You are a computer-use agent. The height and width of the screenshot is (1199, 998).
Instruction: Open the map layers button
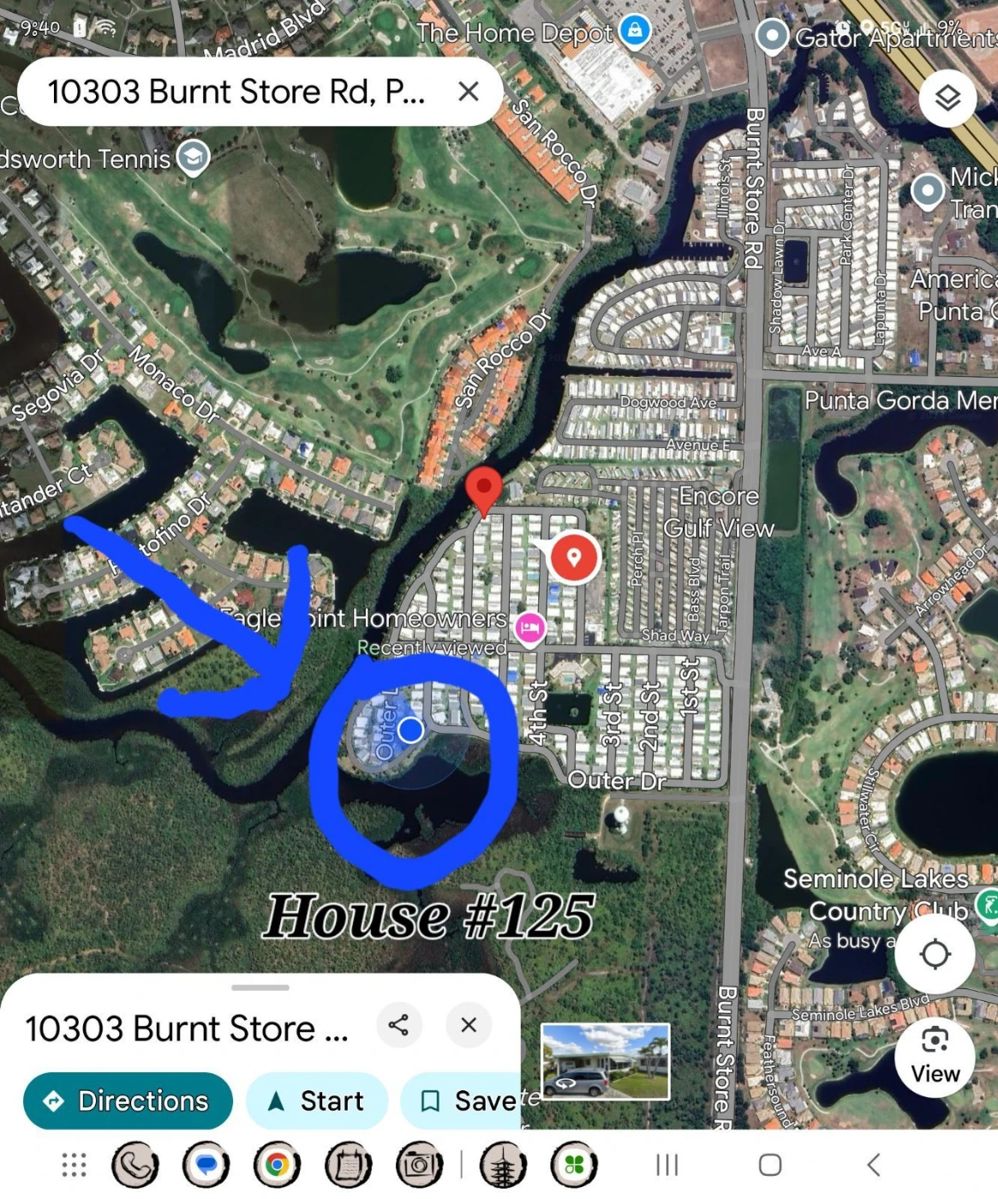[x=946, y=97]
